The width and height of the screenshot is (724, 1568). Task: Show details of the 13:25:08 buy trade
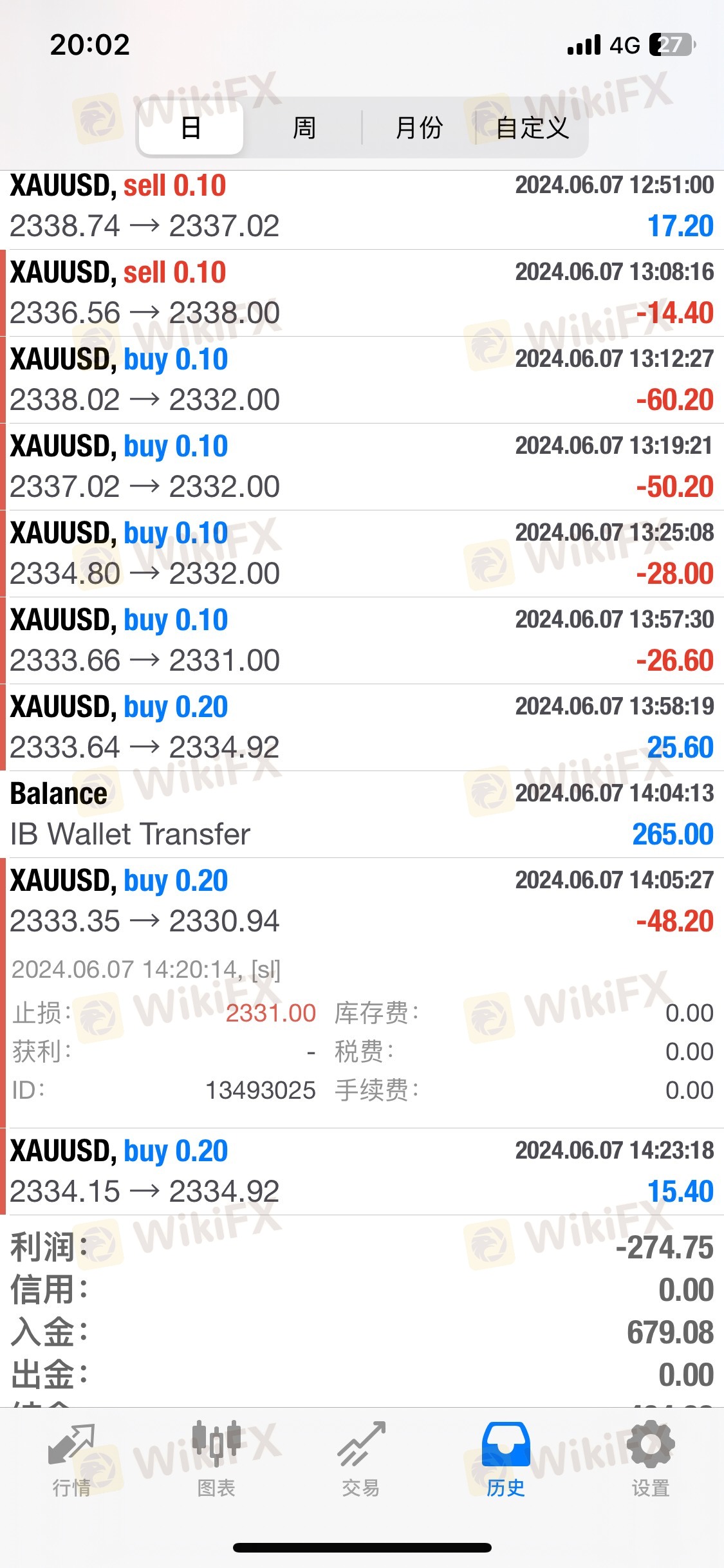362,554
